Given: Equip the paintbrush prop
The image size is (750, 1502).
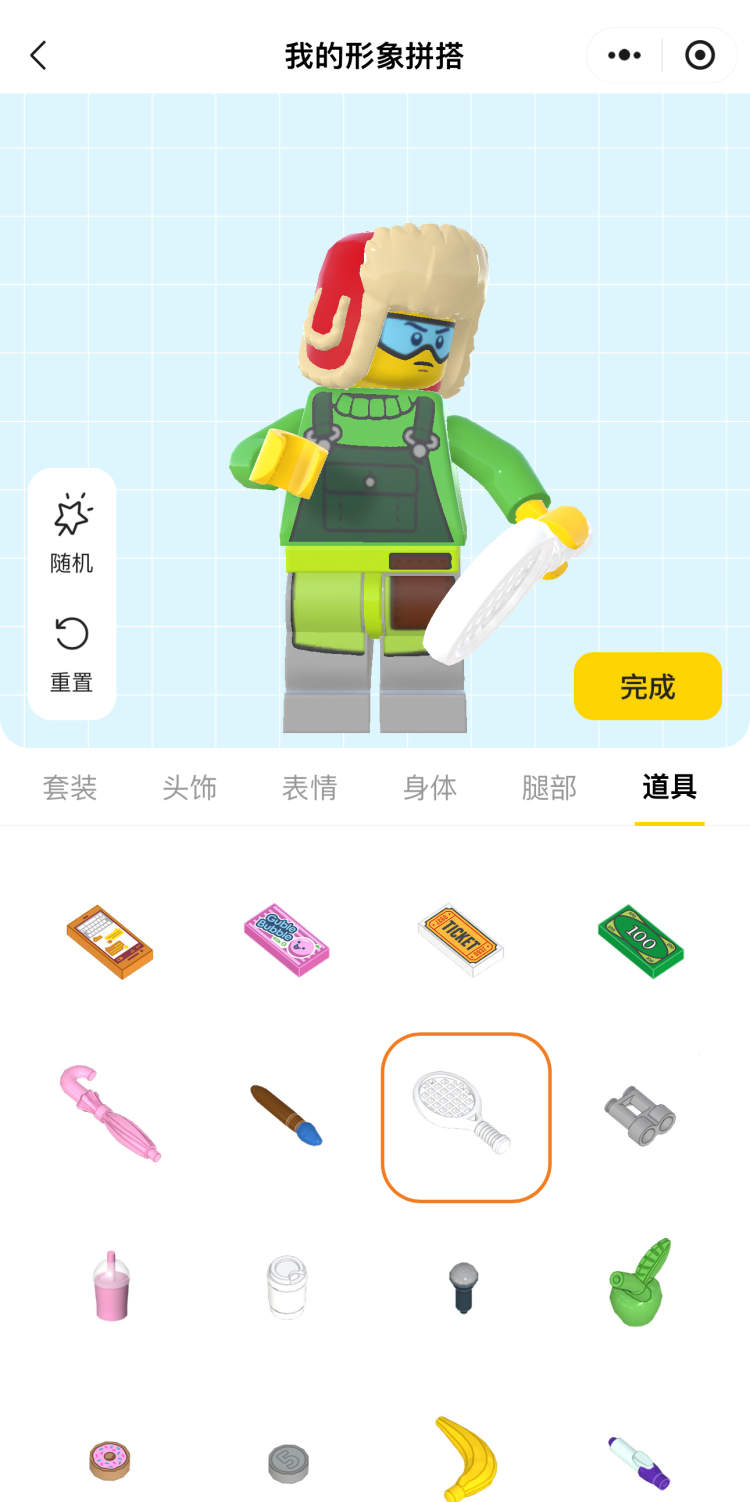Looking at the screenshot, I should (286, 1115).
